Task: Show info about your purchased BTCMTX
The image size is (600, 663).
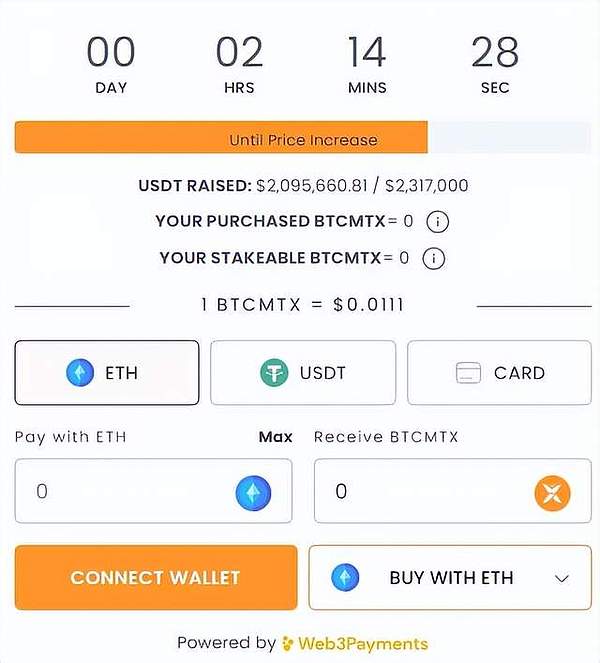Action: coord(437,222)
